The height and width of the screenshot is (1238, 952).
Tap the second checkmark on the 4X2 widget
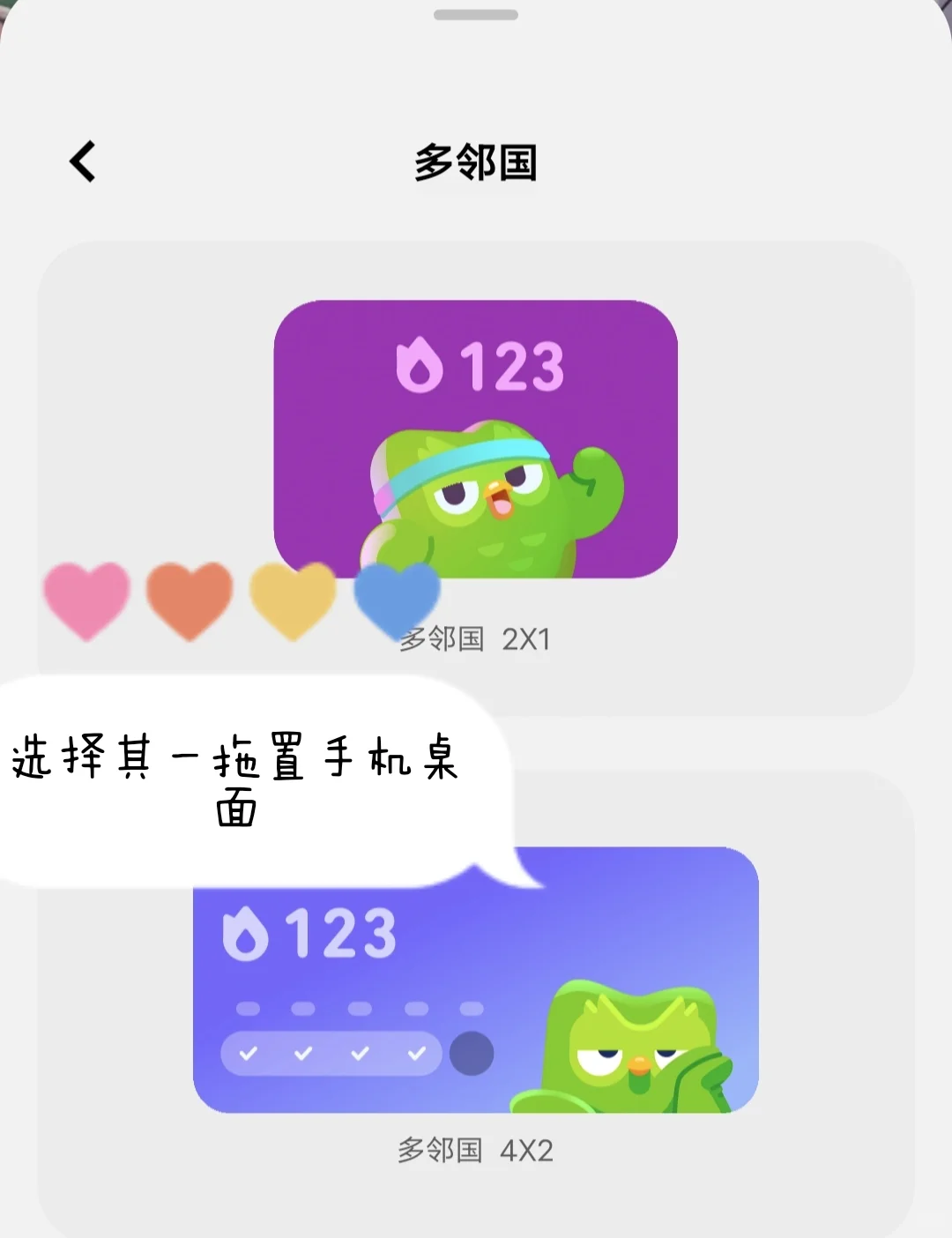point(305,1052)
